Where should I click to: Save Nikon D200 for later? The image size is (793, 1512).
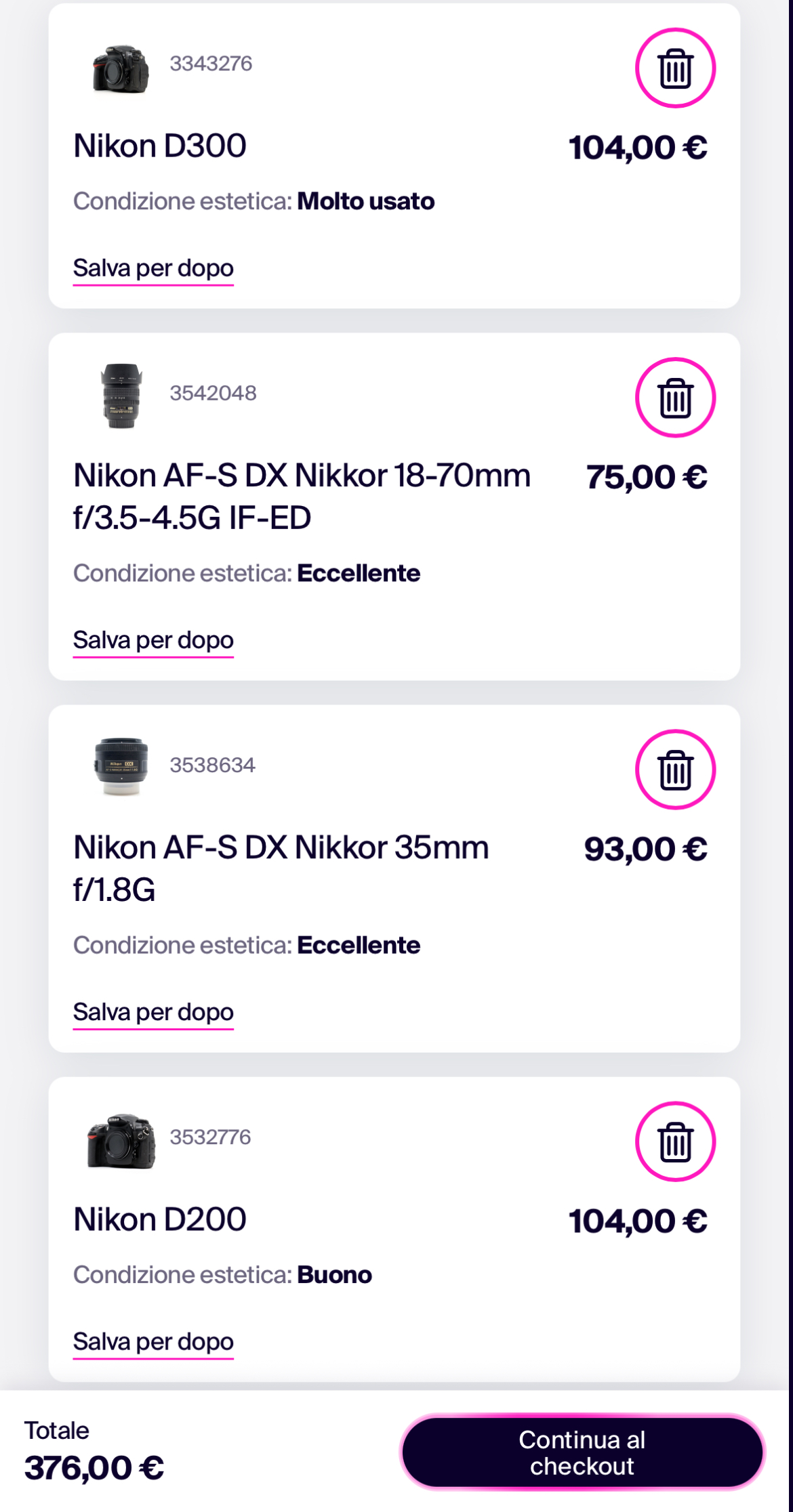[153, 1342]
